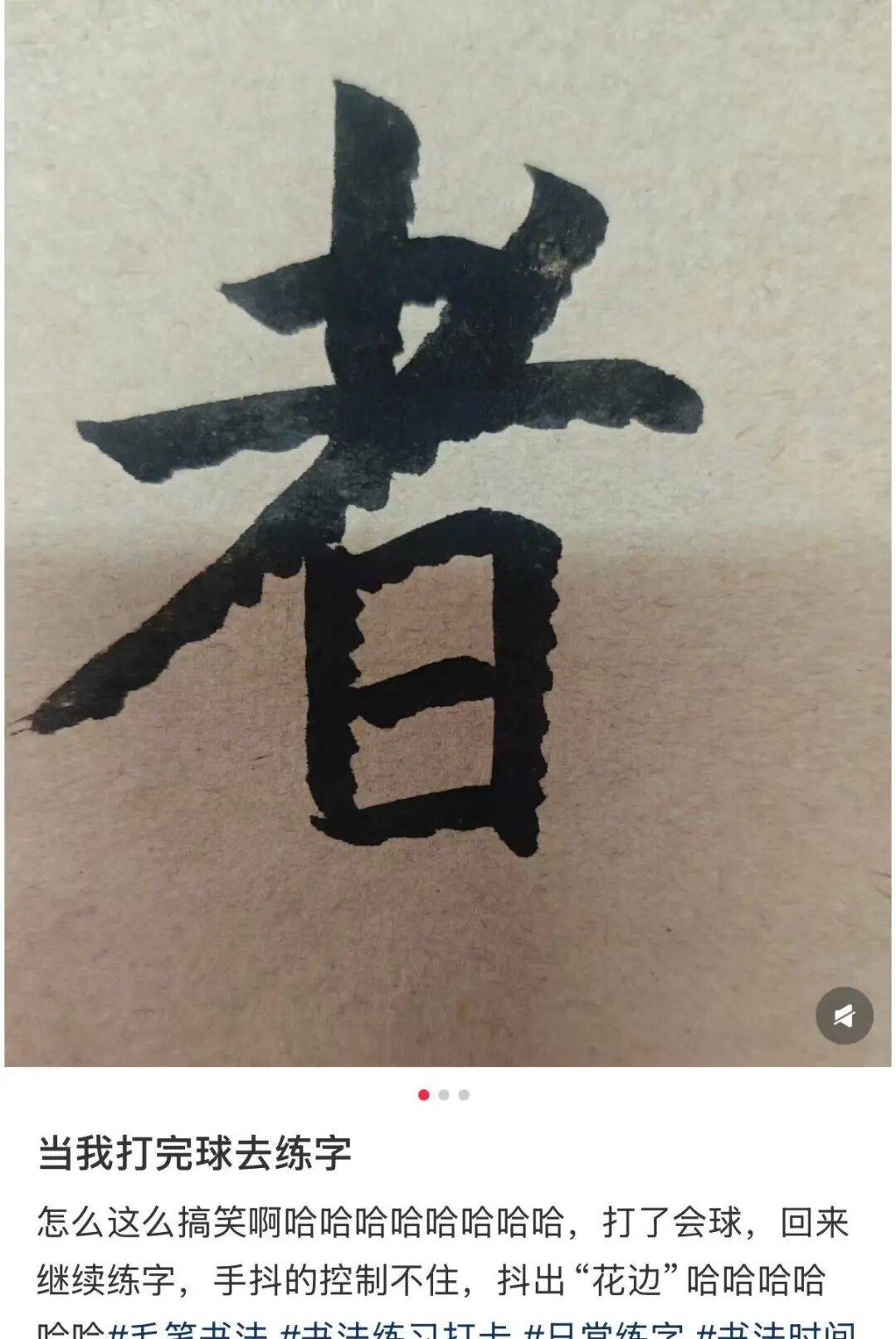Tap the sound icon on the photo

(x=845, y=1015)
